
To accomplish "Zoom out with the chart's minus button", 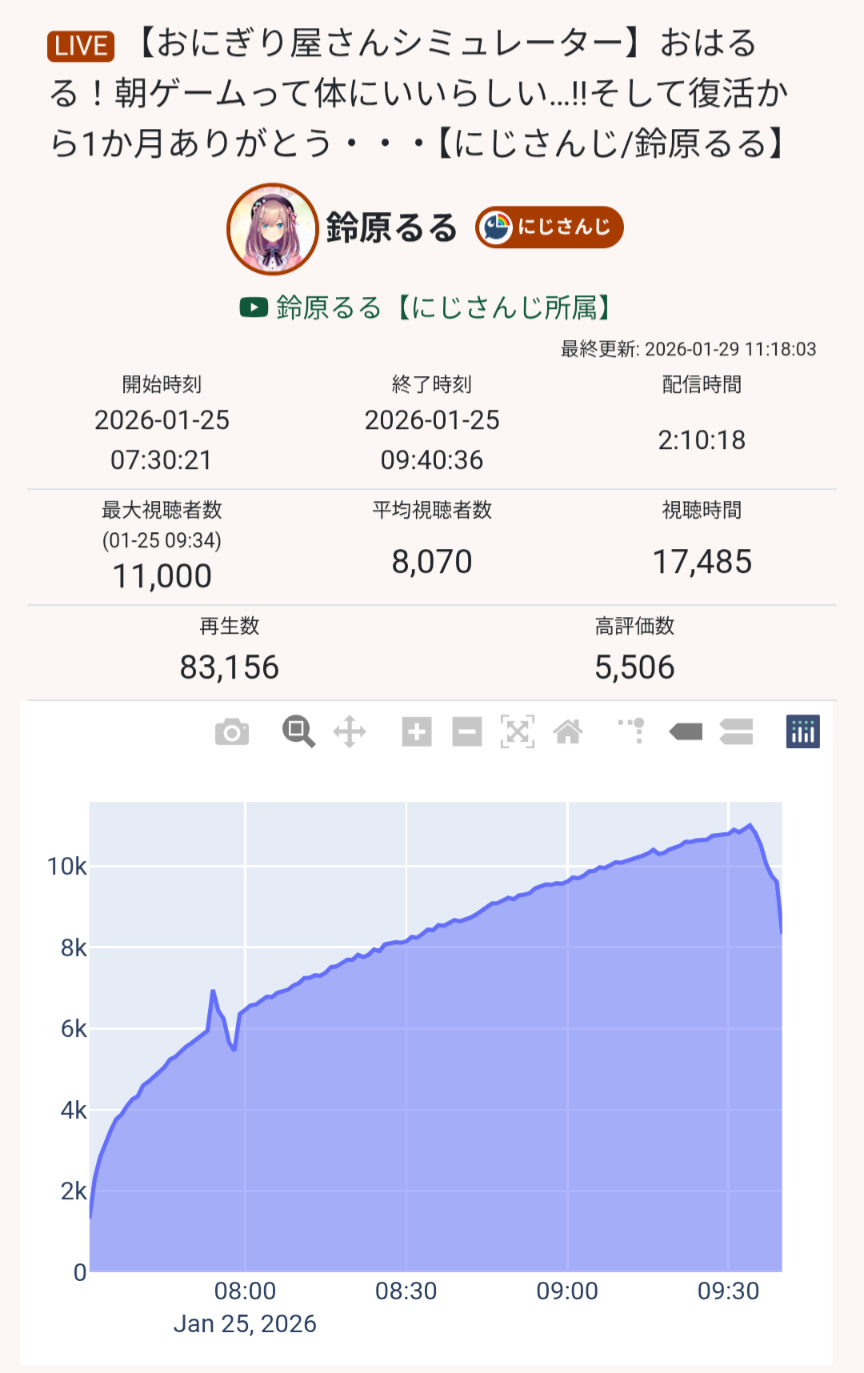I will coord(467,733).
